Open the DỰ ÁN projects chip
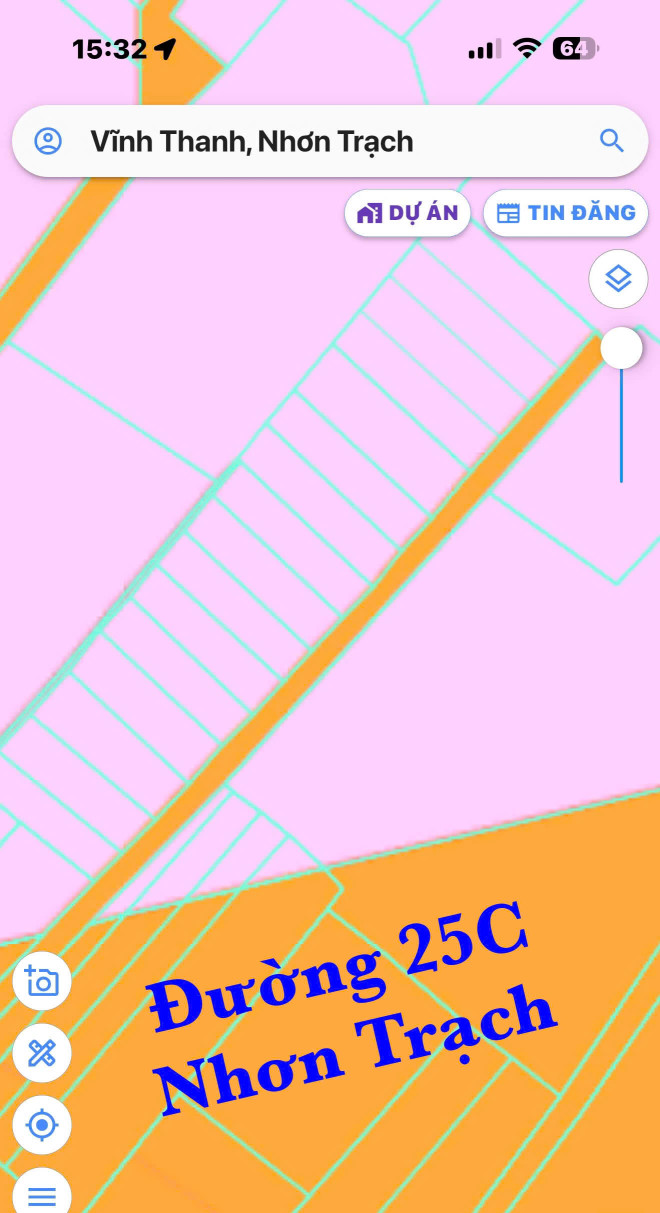This screenshot has height=1213, width=660. (407, 213)
